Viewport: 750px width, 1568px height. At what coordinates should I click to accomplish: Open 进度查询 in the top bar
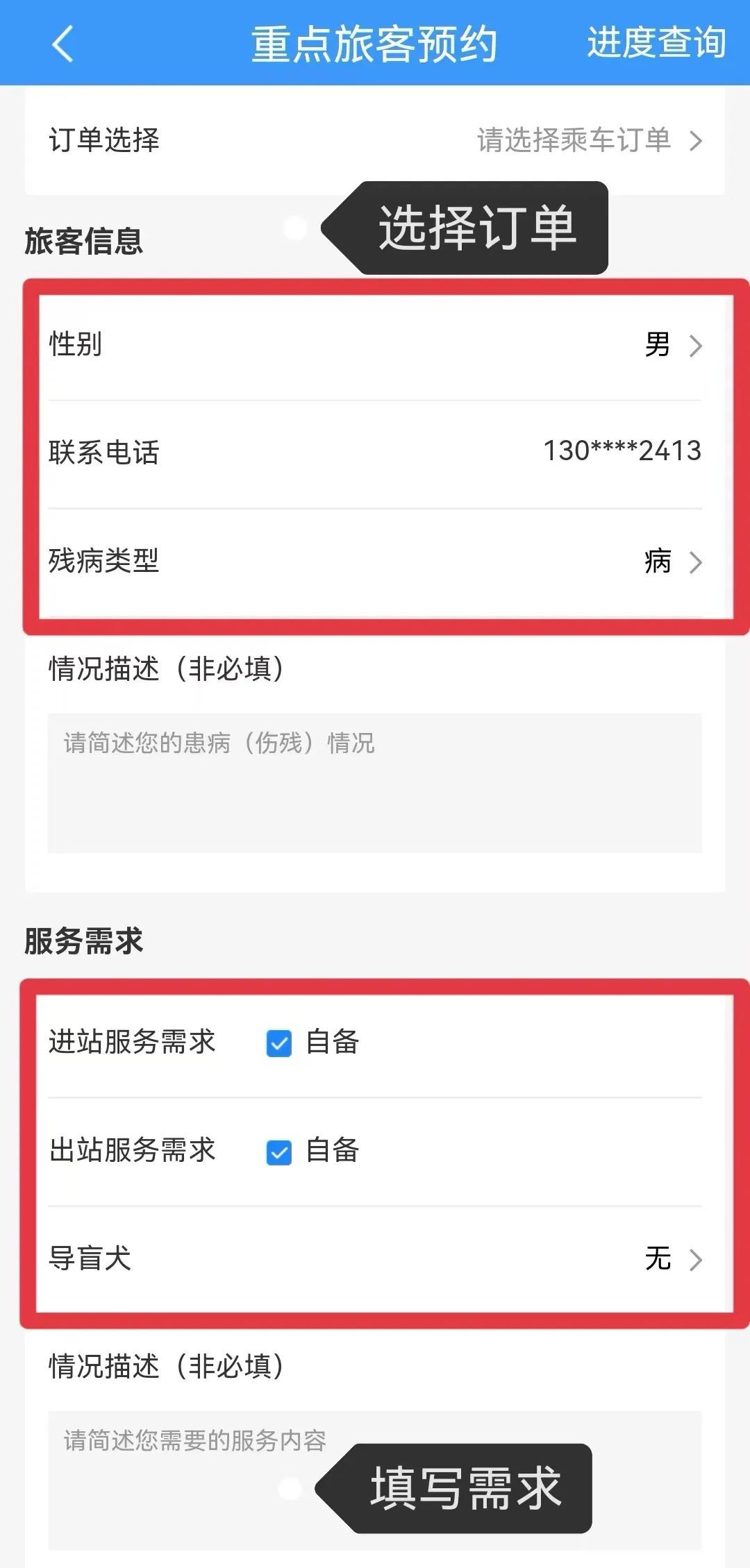click(656, 43)
